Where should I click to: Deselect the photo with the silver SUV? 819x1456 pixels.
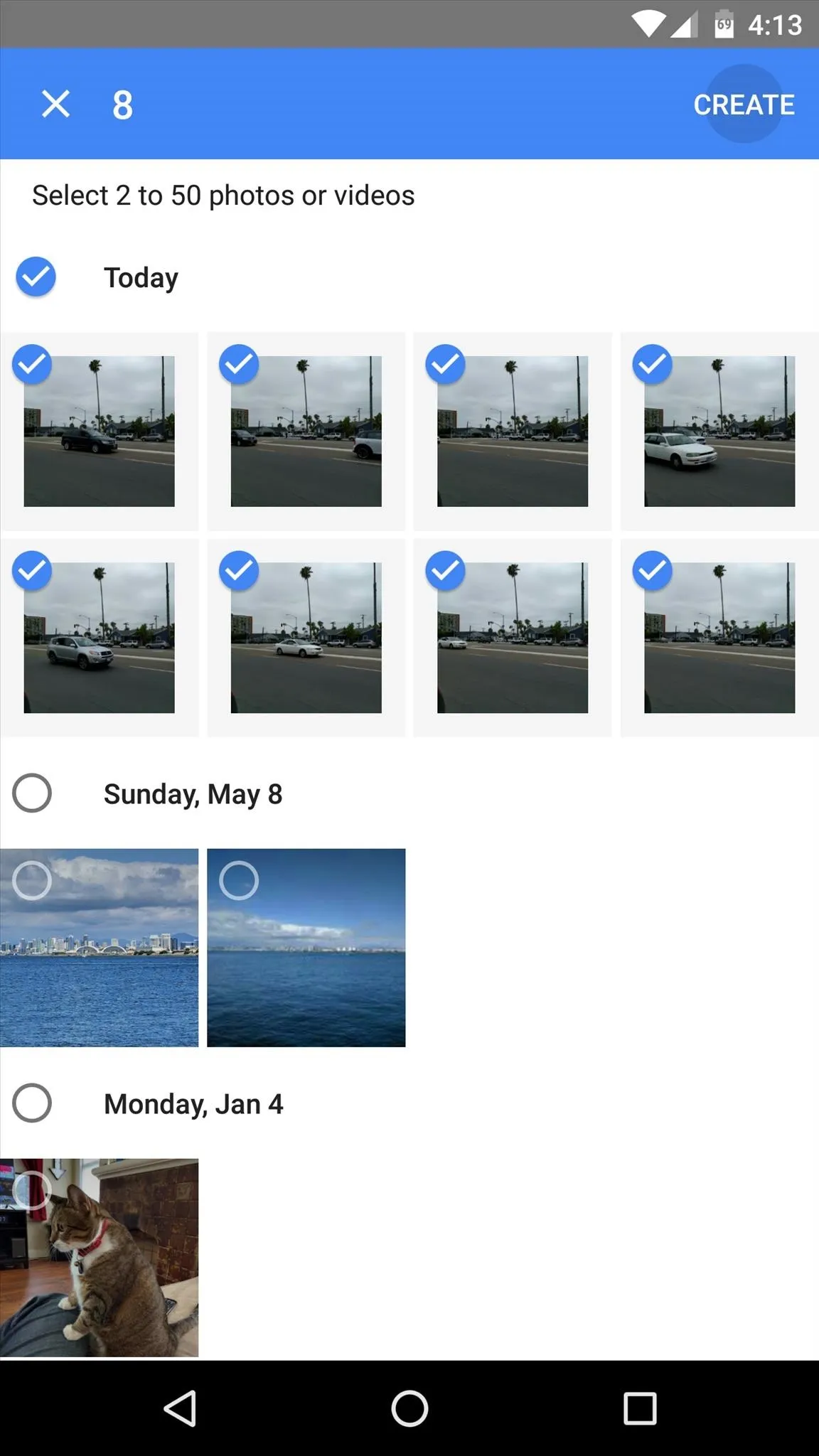100,638
